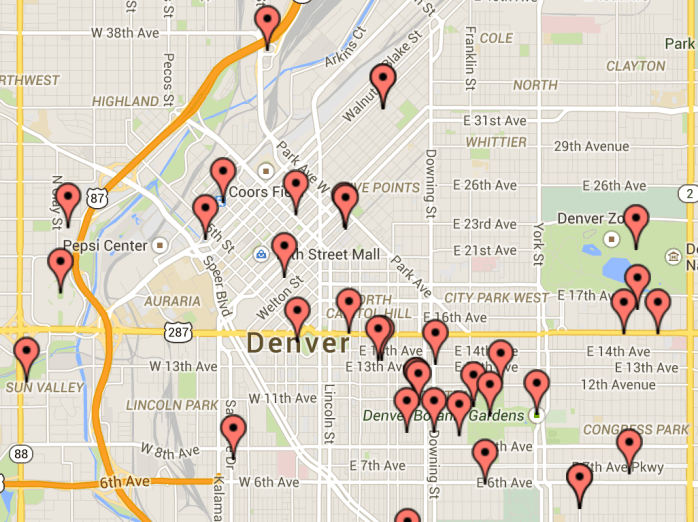Viewport: 698px width, 522px height.
Task: Select the pin above E 6th Ave label
Action: pyautogui.click(x=486, y=457)
